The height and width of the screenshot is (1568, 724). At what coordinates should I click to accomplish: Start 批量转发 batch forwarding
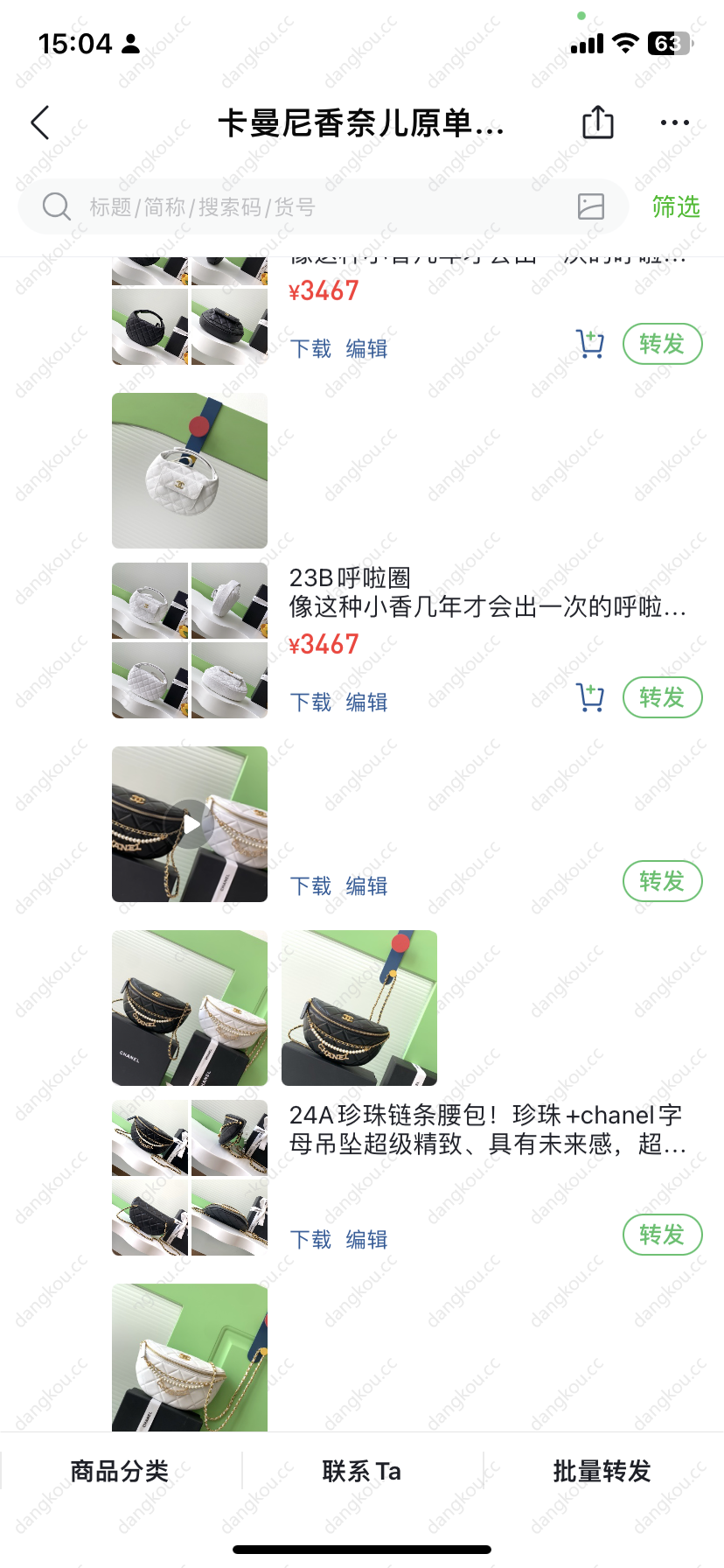click(x=602, y=1472)
